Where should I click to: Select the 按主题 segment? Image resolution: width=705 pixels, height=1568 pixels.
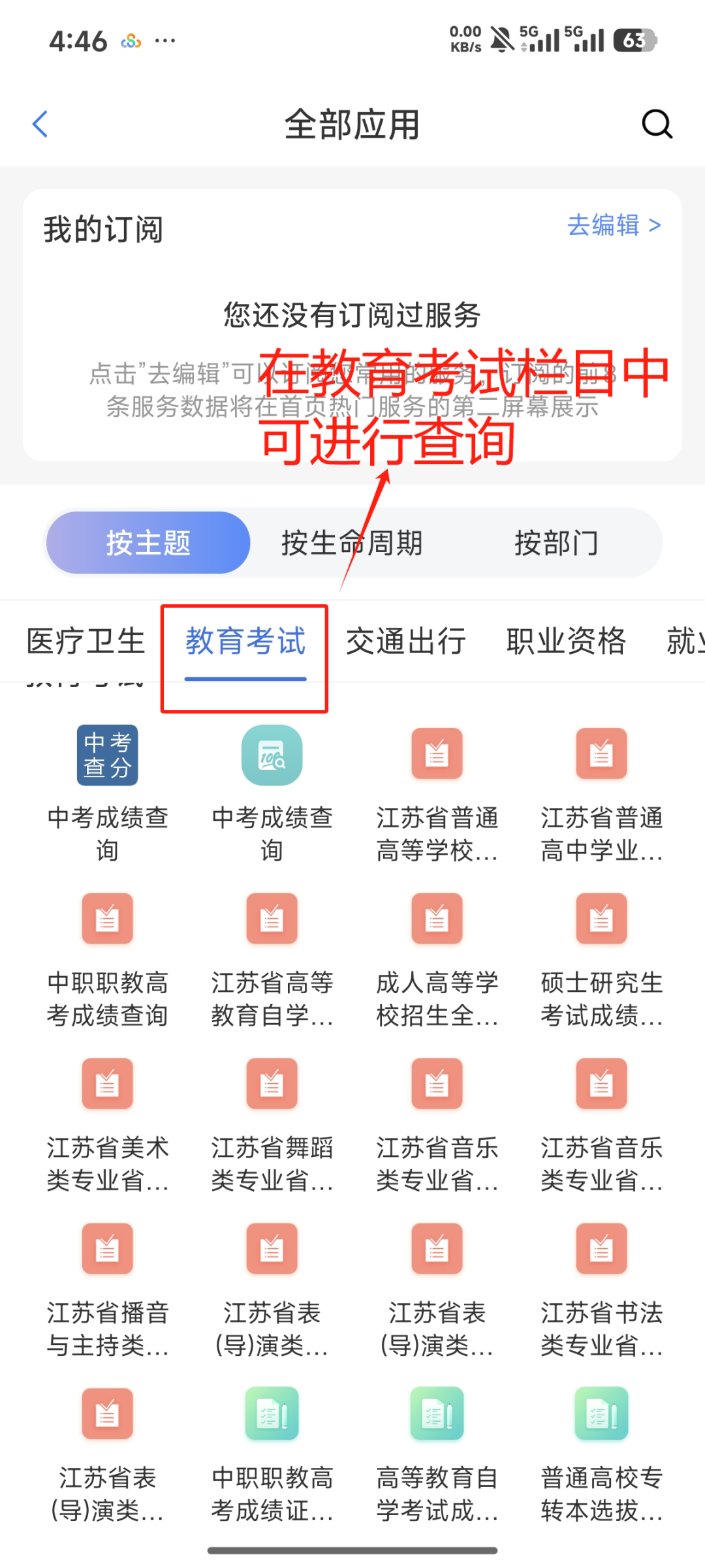[x=148, y=543]
